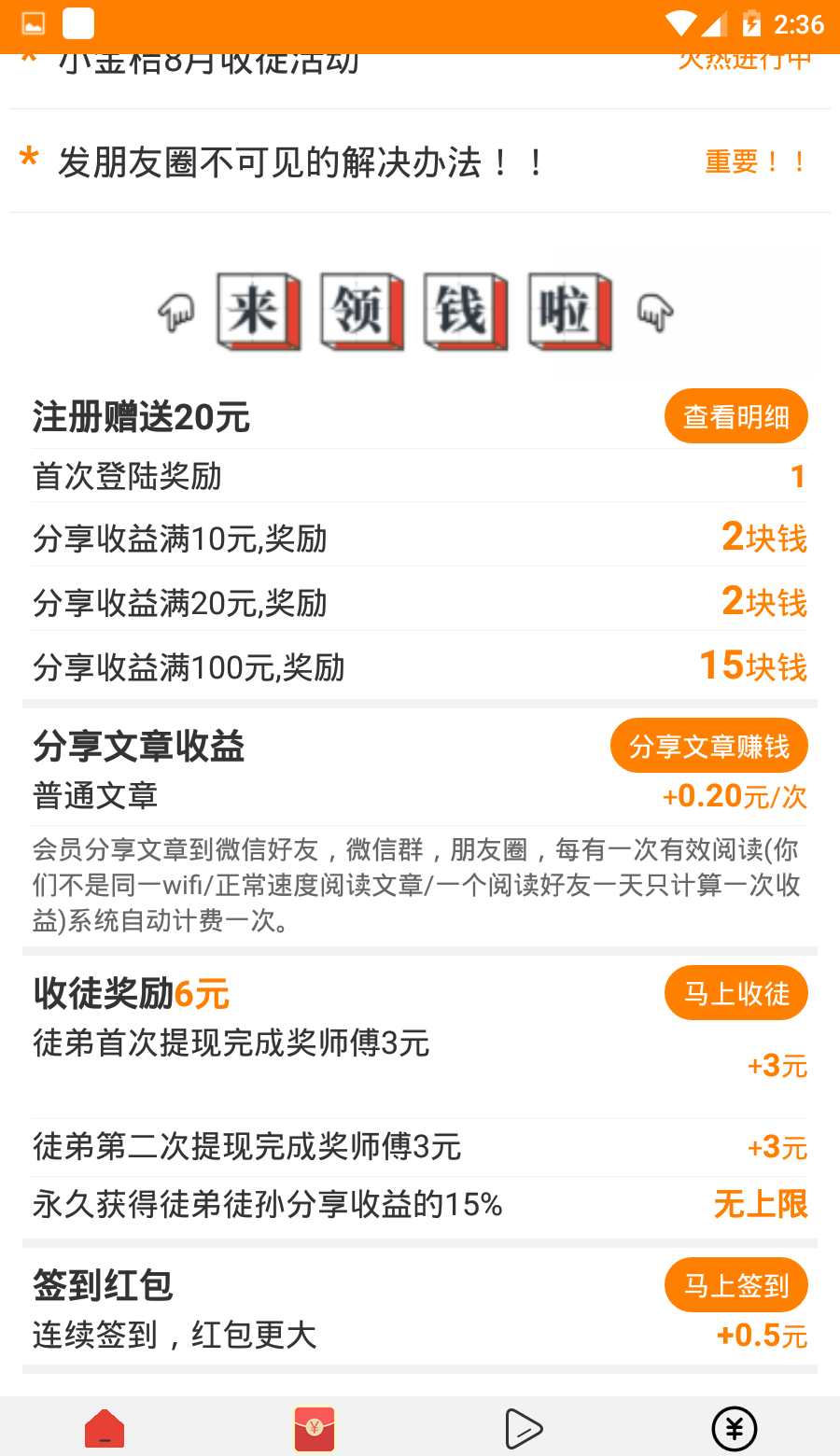Switch to the video play tab

(524, 1428)
